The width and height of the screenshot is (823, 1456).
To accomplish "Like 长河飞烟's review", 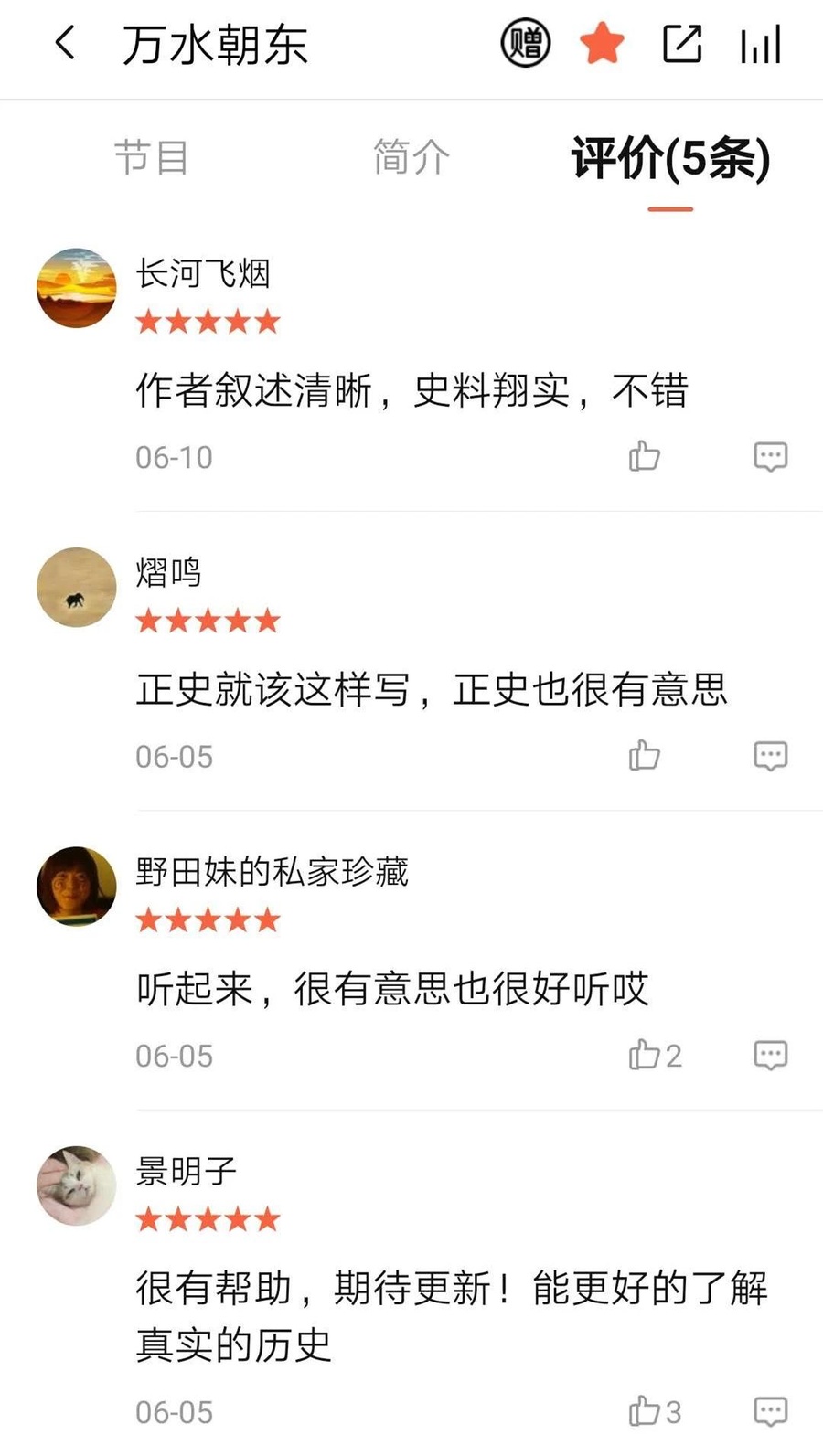I will coord(645,455).
